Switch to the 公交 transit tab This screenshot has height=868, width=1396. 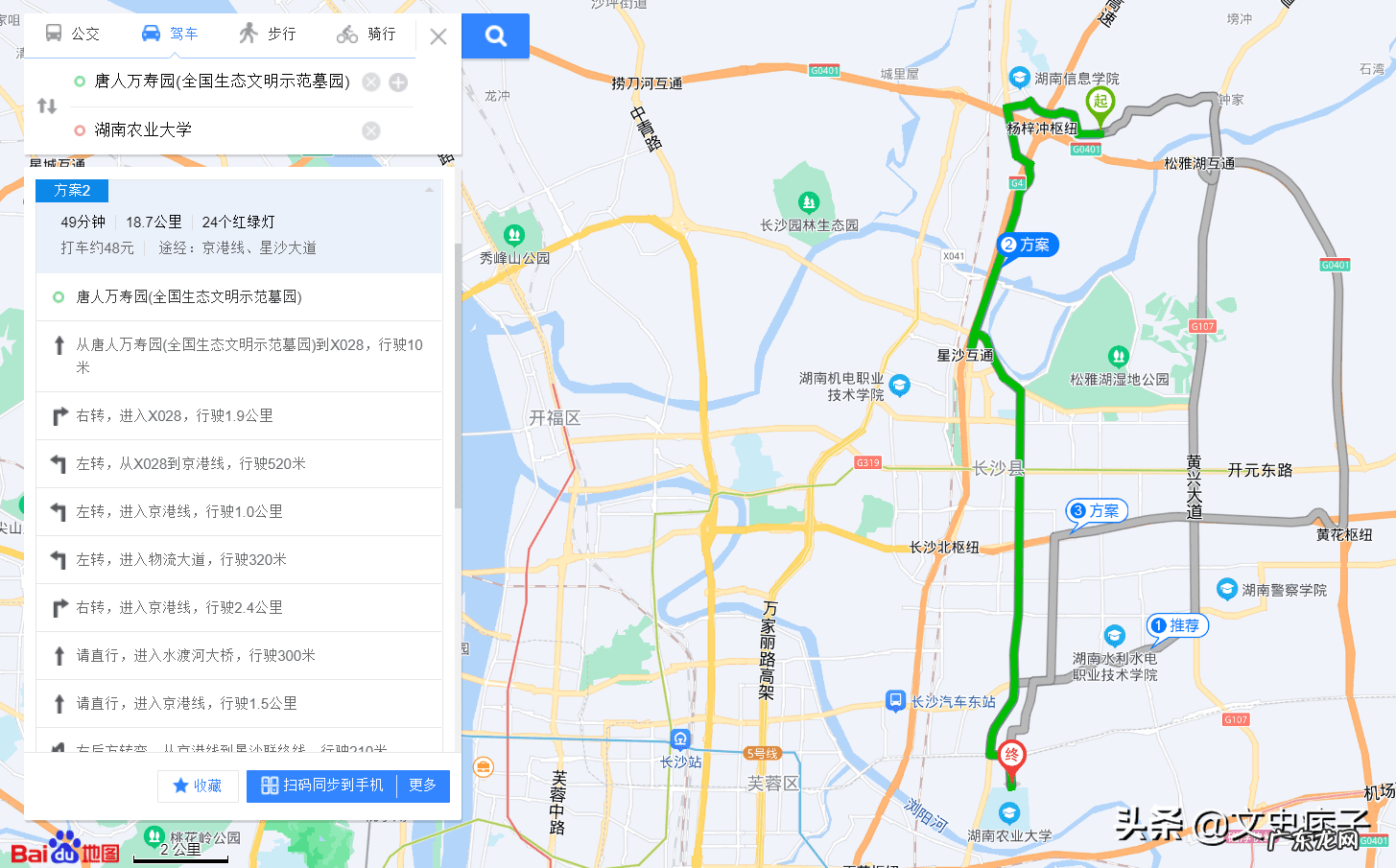point(72,34)
